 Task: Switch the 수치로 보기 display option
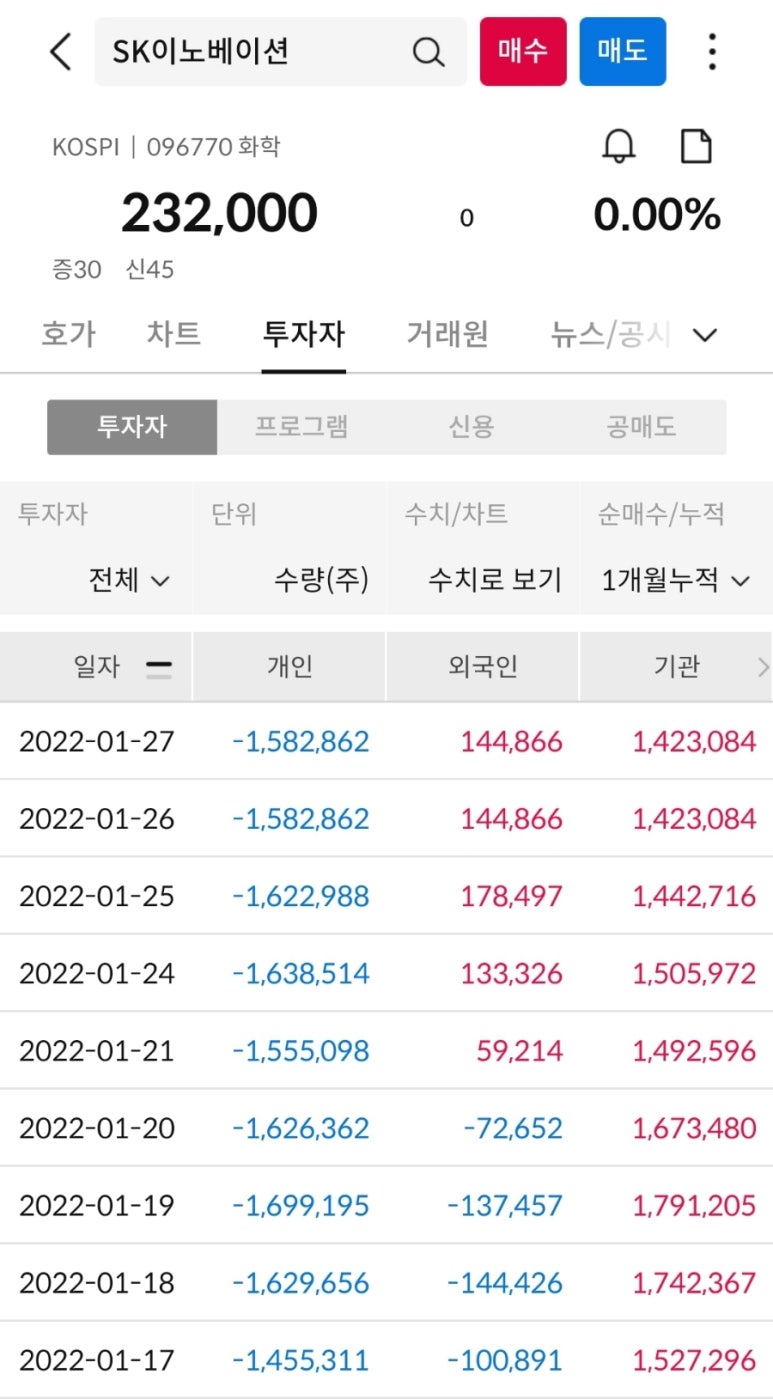(494, 579)
